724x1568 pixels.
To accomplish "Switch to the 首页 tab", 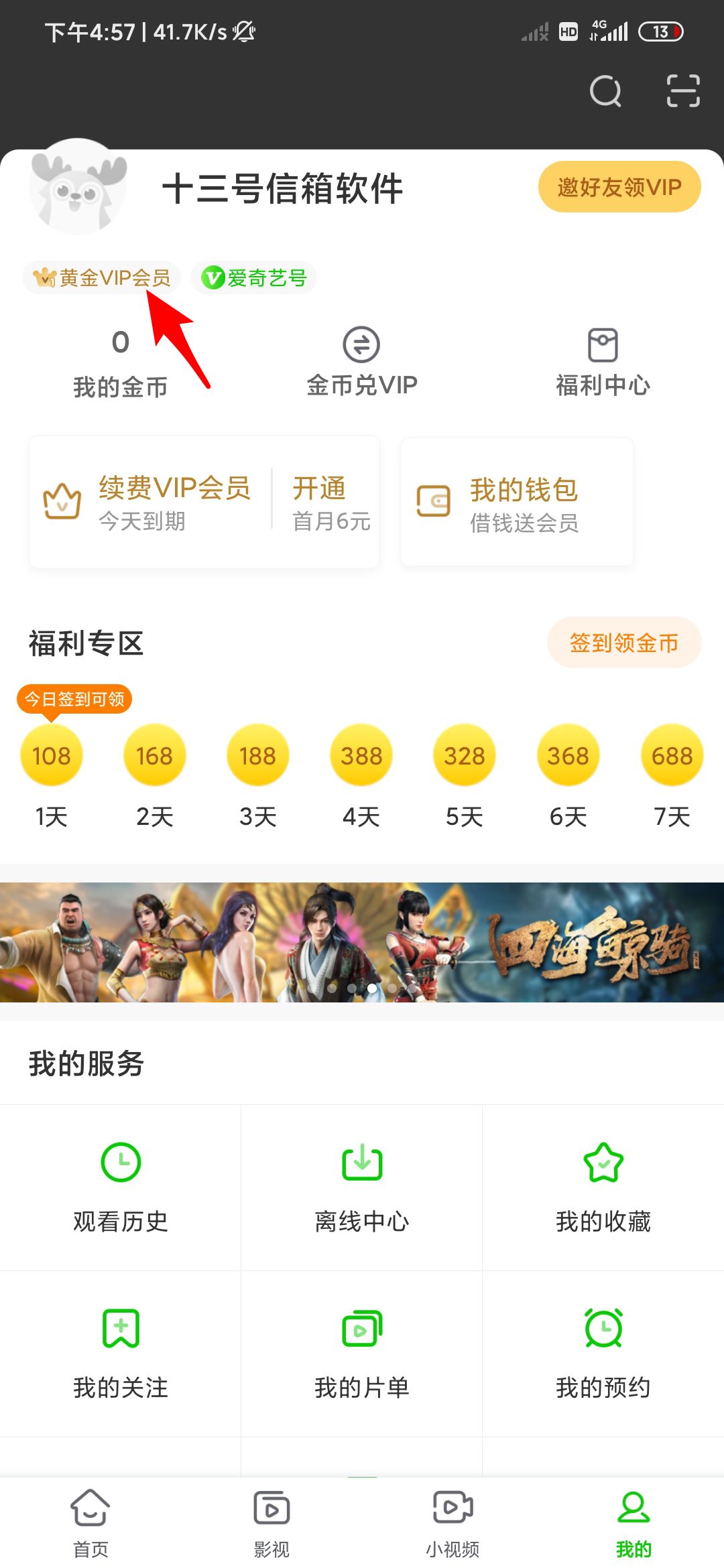I will point(90,1521).
